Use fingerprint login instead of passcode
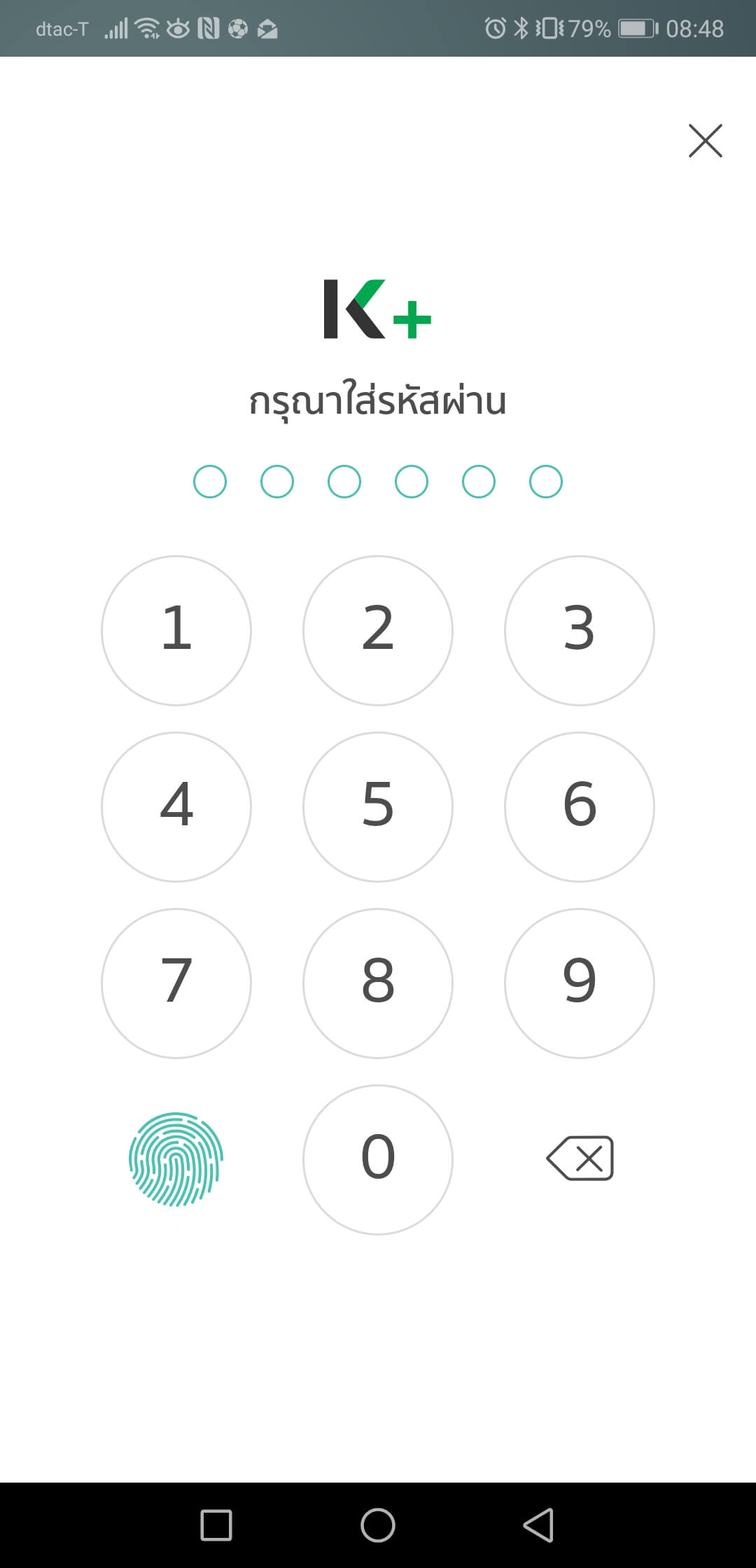Viewport: 756px width, 1568px height. pyautogui.click(x=176, y=1159)
